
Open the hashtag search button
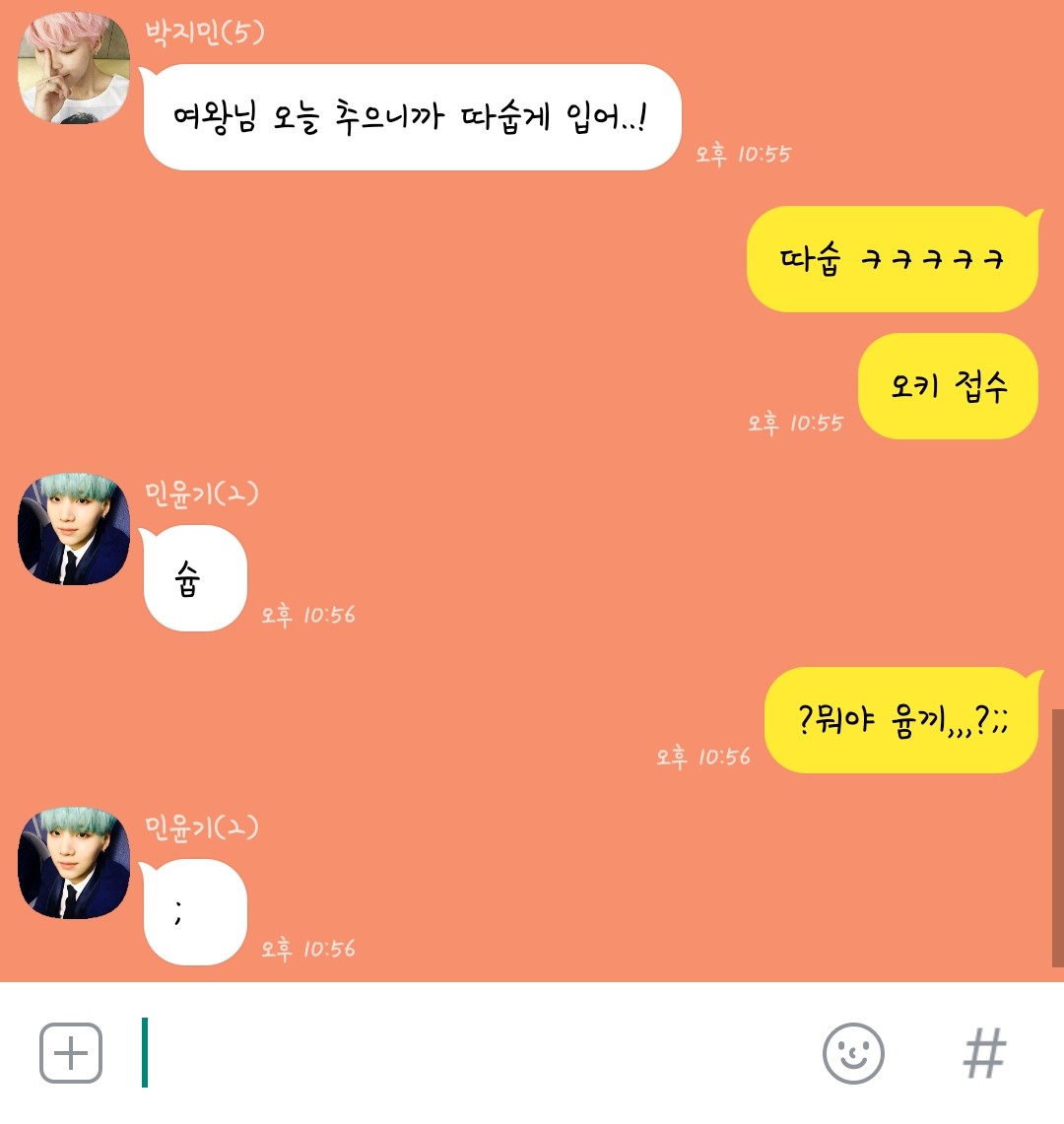click(984, 1053)
